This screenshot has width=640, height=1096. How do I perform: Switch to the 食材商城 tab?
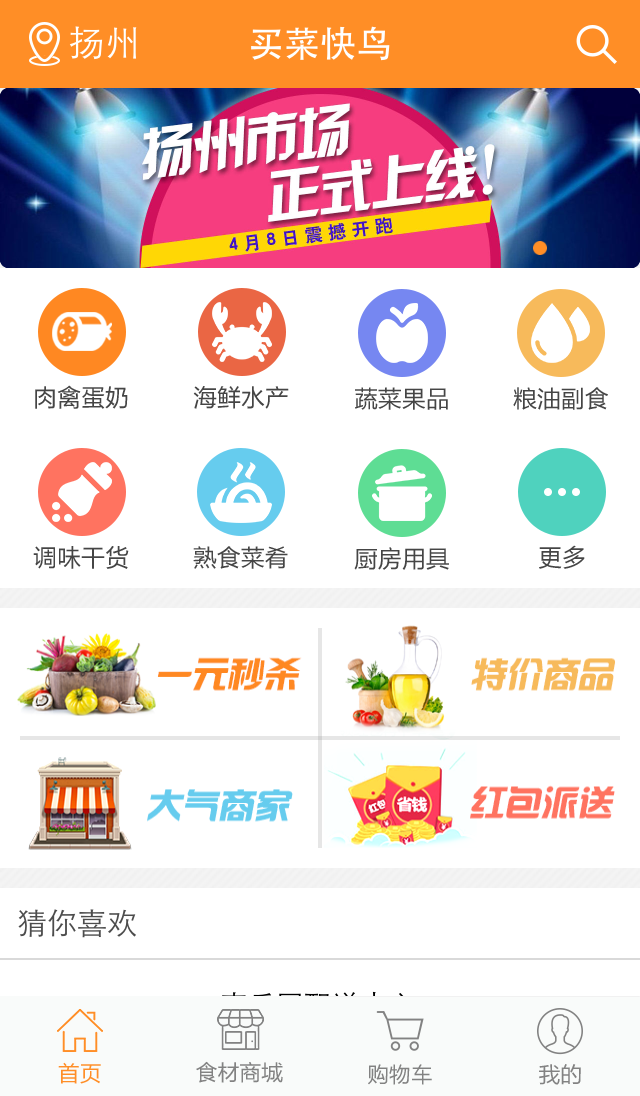pyautogui.click(x=240, y=1046)
